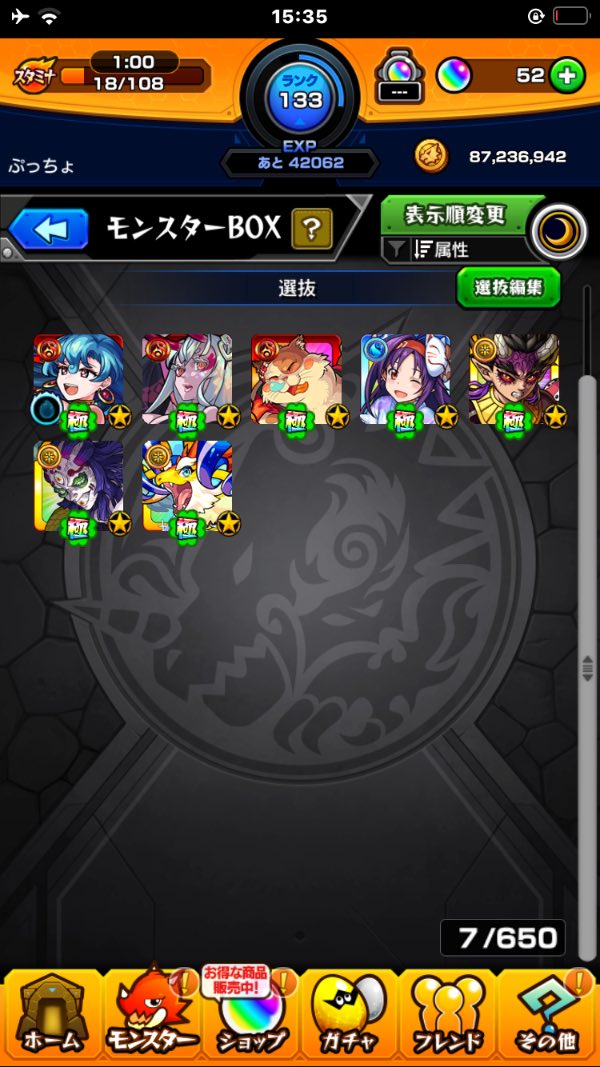Switch to the モンスター tab
The height and width of the screenshot is (1067, 600).
pos(150,1015)
